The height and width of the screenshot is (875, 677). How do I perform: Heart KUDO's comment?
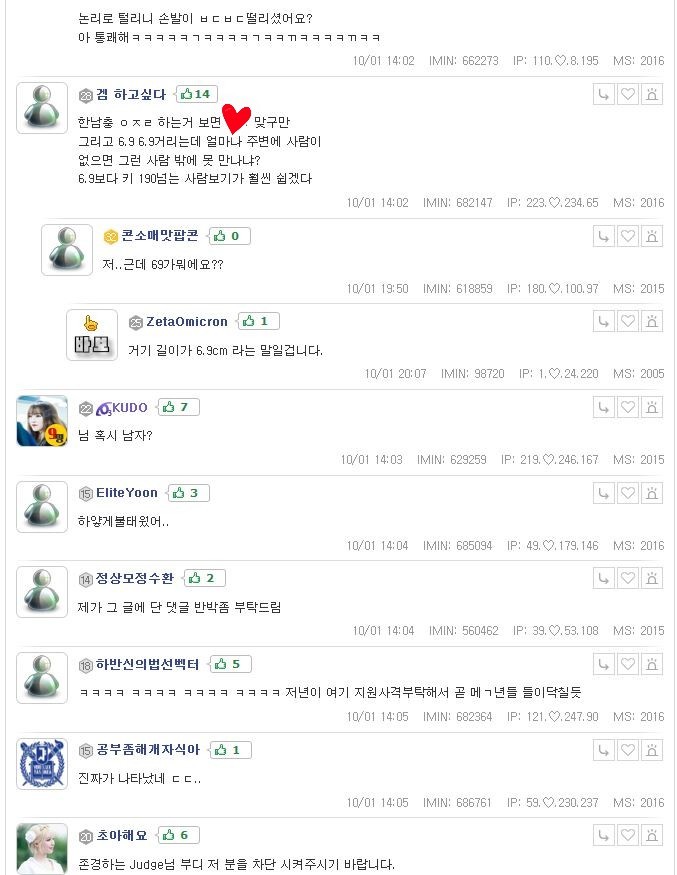coord(627,407)
